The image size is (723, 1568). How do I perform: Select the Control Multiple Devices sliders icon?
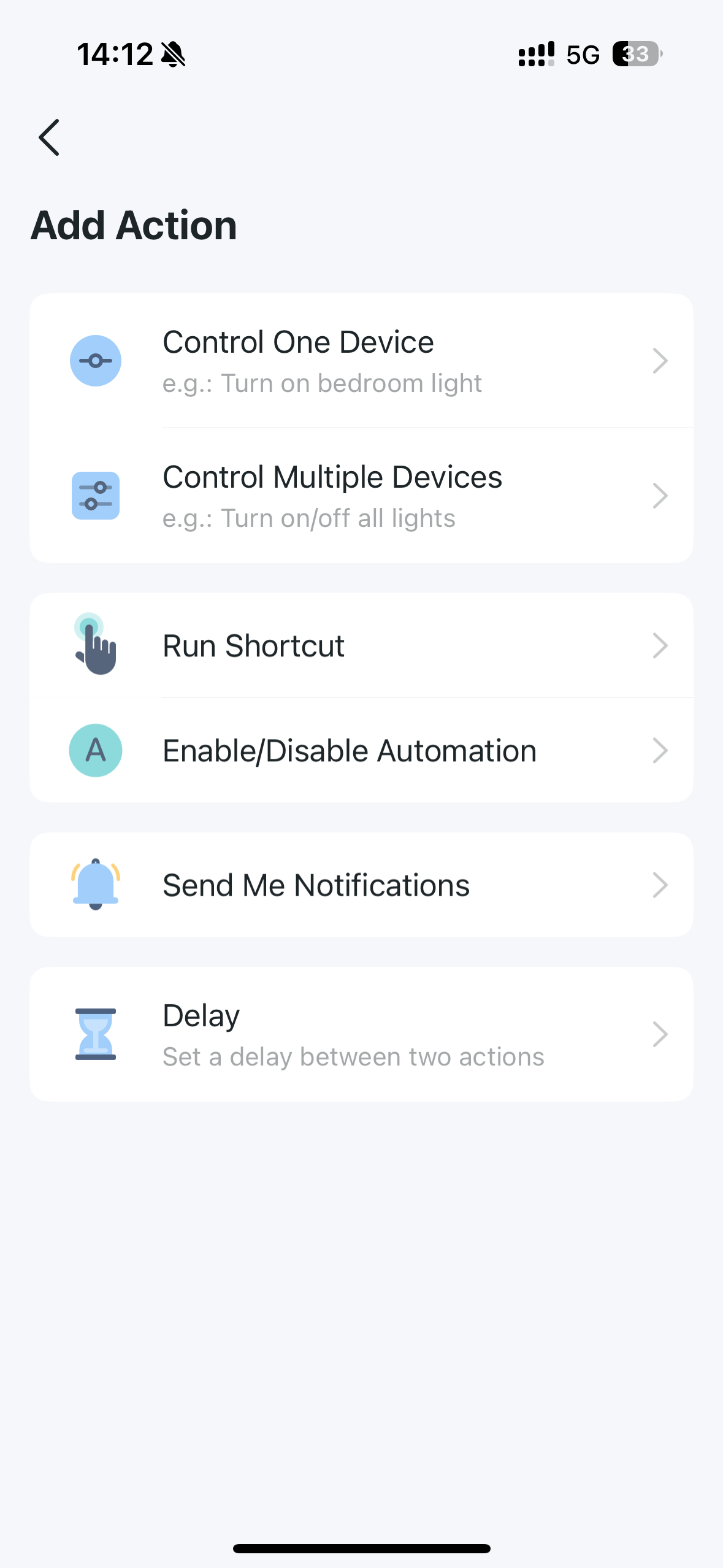(x=96, y=496)
